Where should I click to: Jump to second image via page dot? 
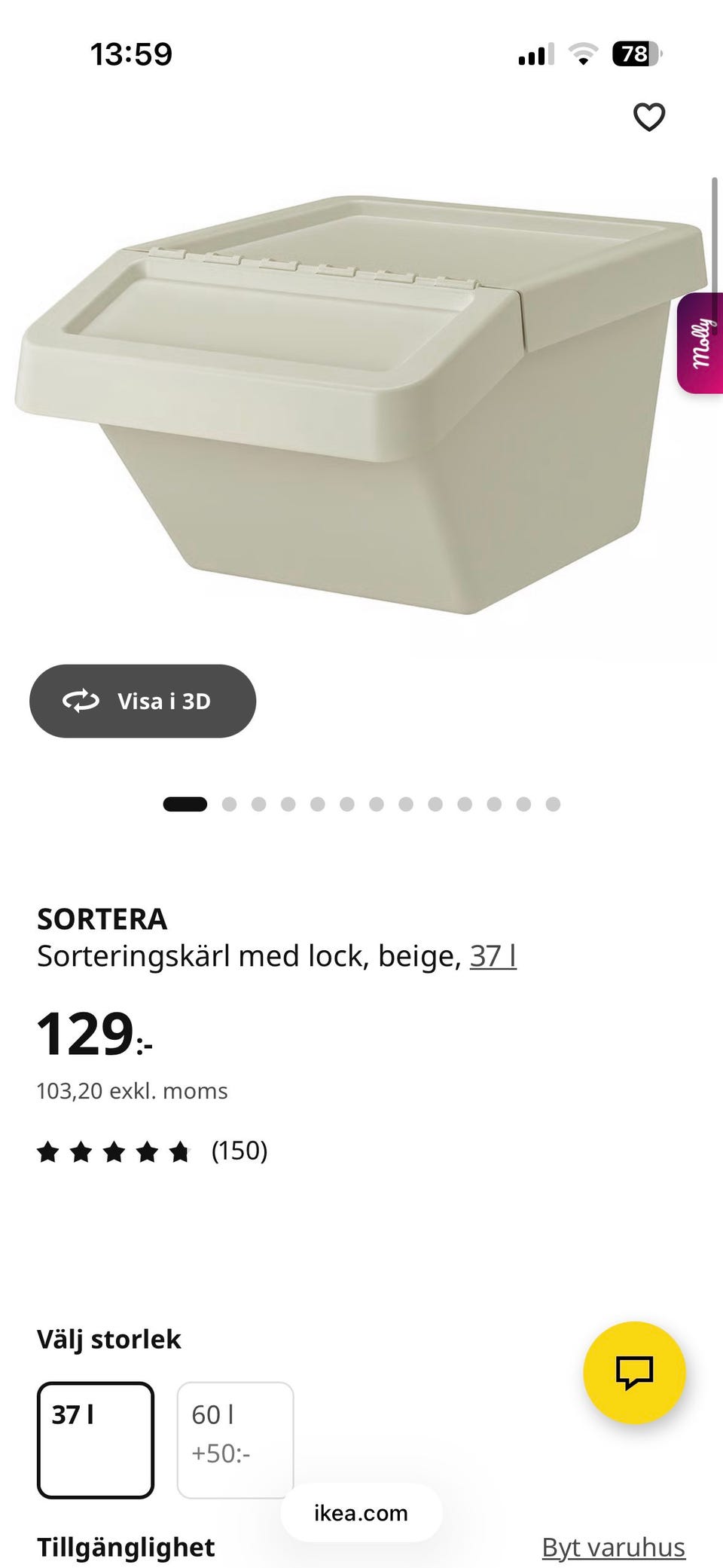pyautogui.click(x=230, y=804)
